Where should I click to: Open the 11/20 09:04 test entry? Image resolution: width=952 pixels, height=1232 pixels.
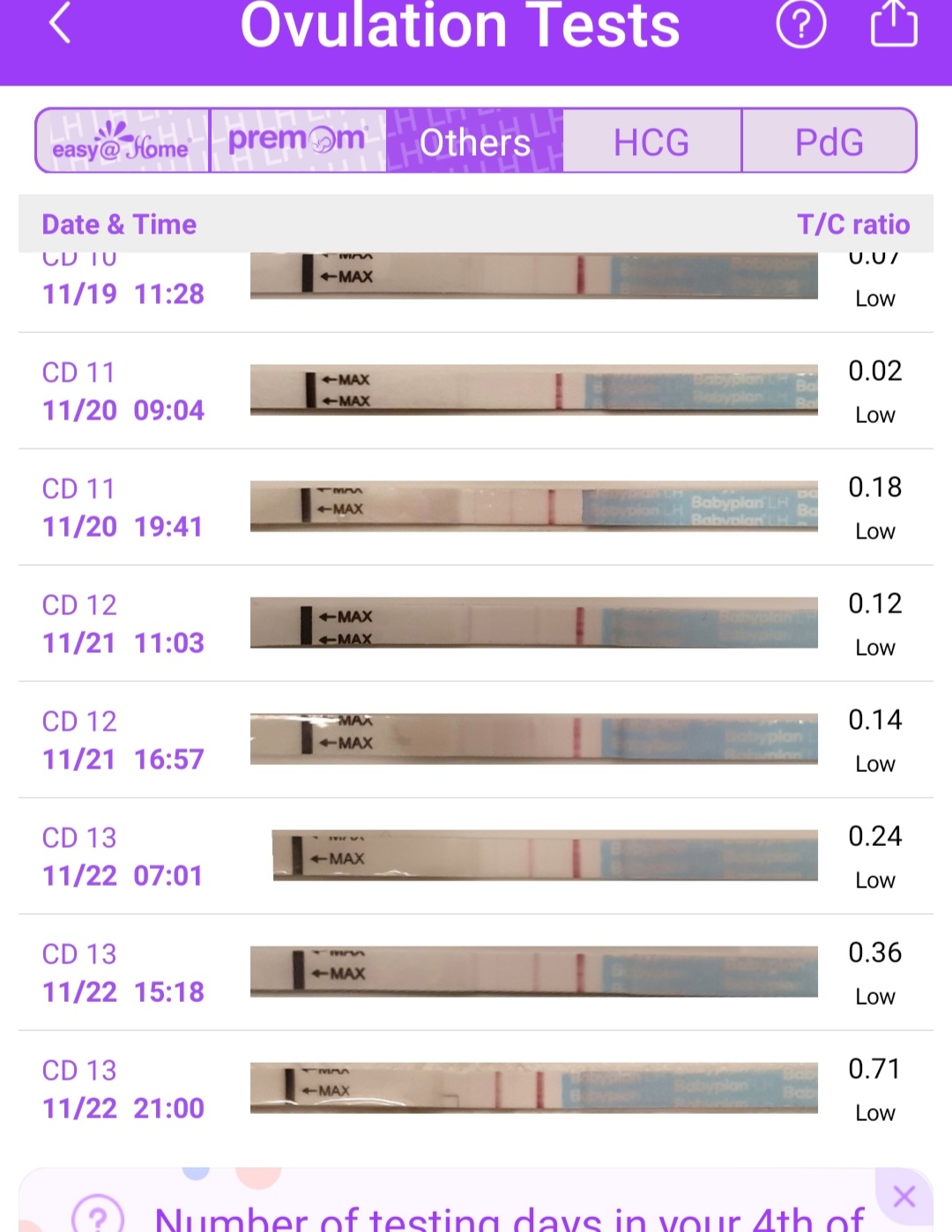476,390
